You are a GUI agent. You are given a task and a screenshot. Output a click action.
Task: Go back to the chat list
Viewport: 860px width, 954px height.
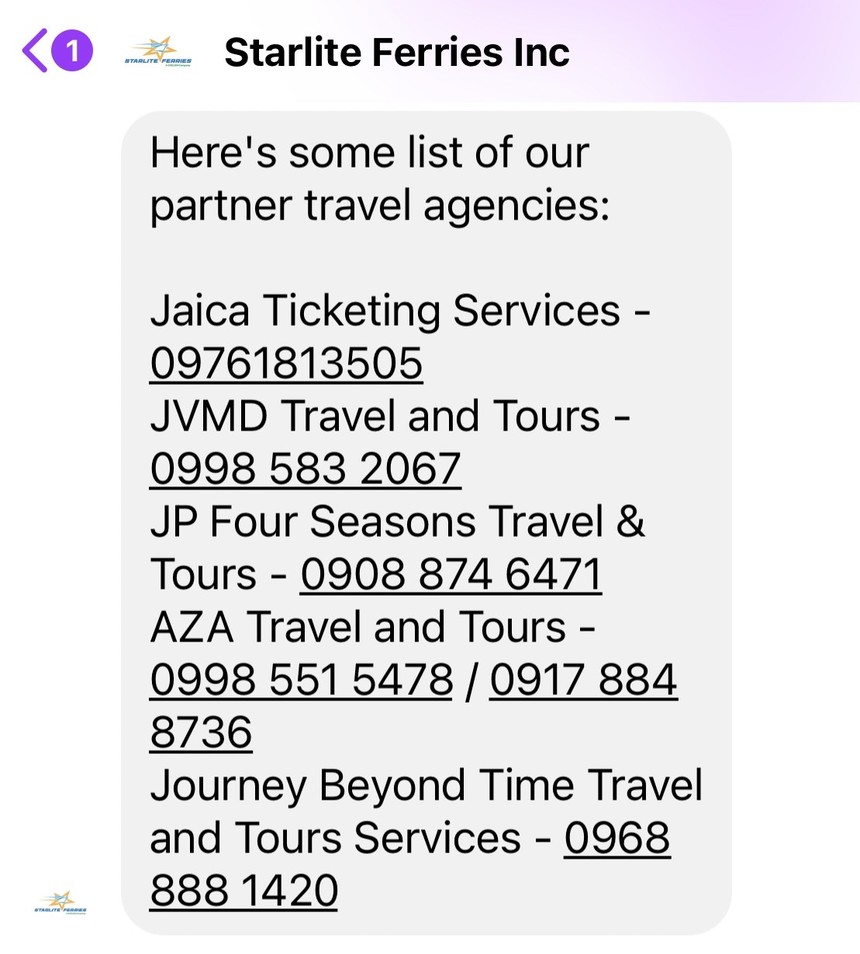(x=36, y=51)
